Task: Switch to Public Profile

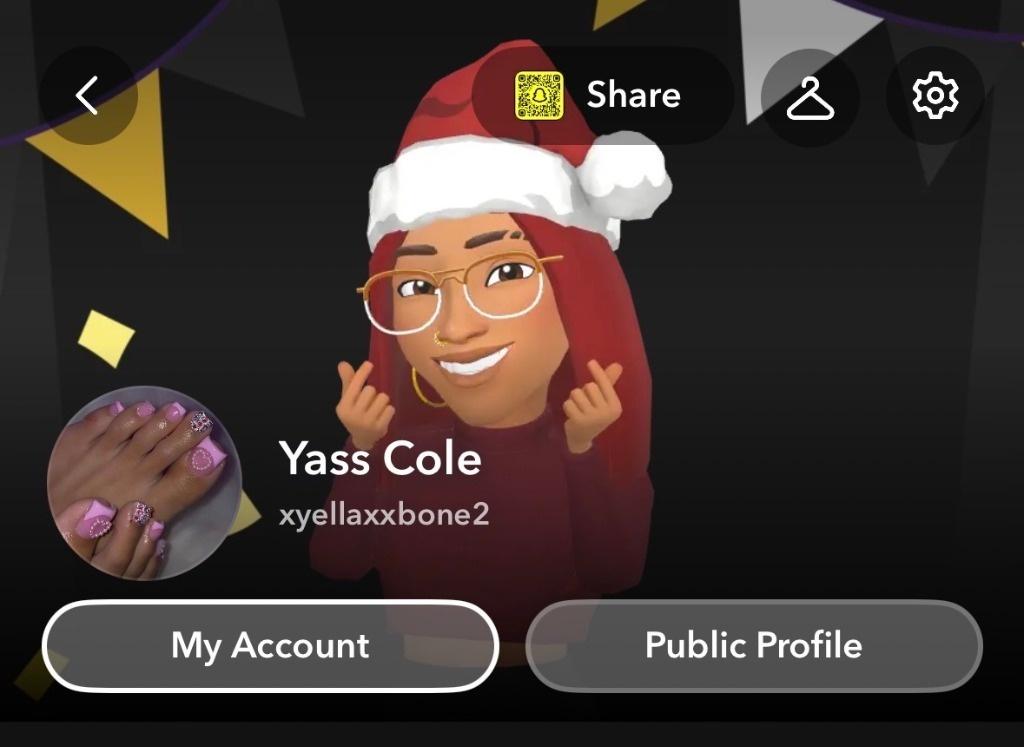Action: 754,646
